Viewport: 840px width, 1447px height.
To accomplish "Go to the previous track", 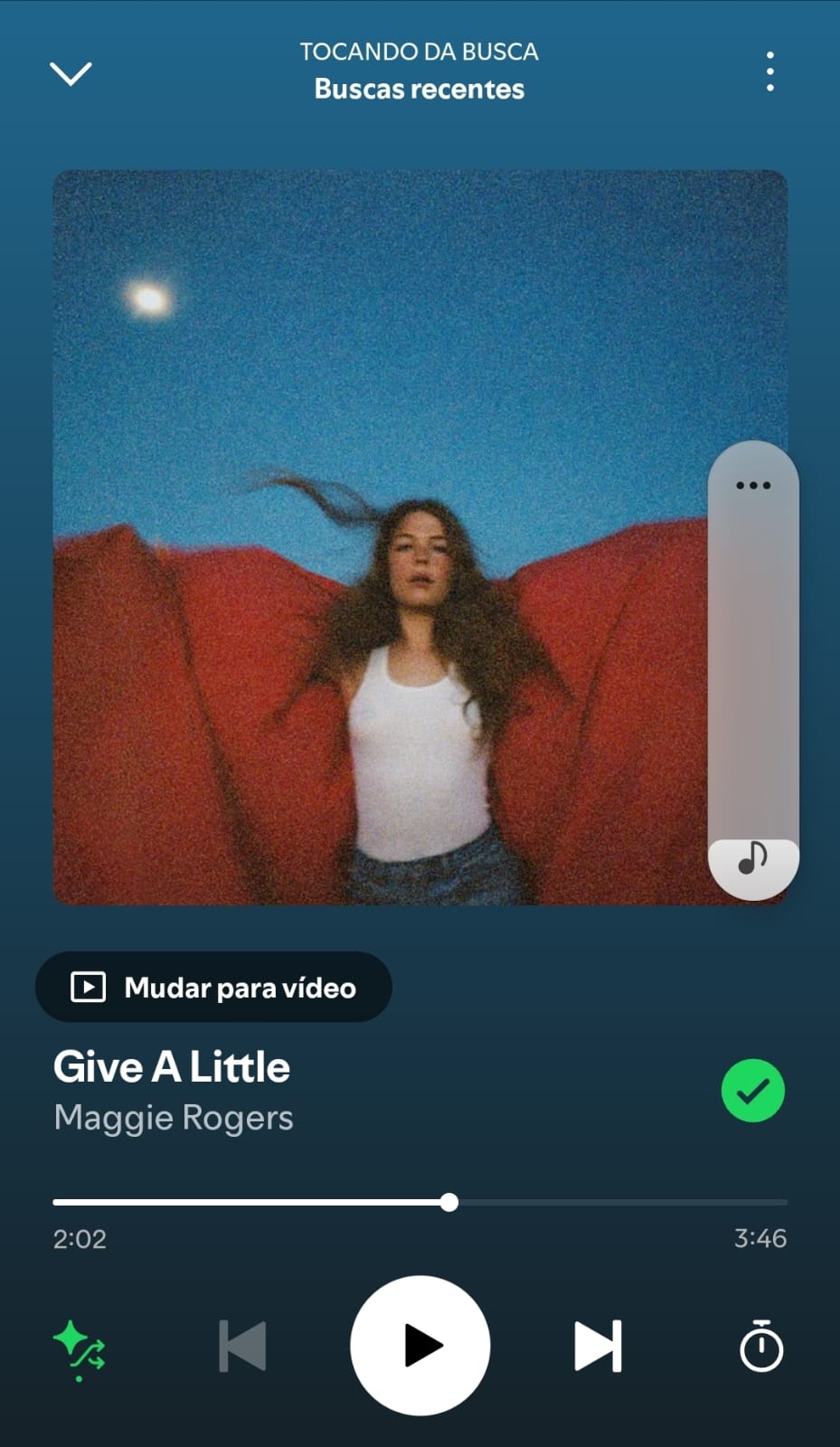I will click(241, 1345).
